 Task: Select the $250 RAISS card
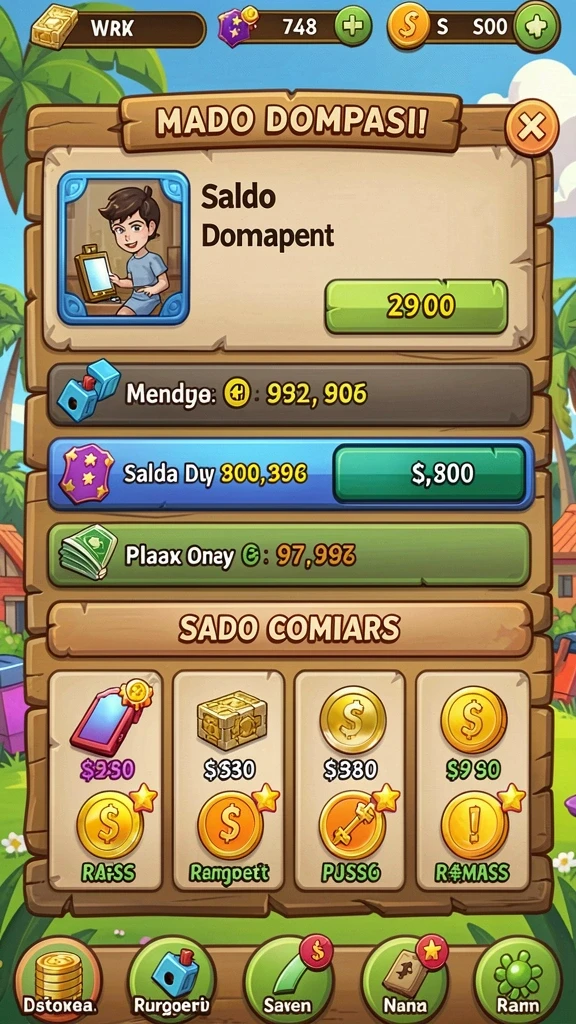click(x=106, y=780)
